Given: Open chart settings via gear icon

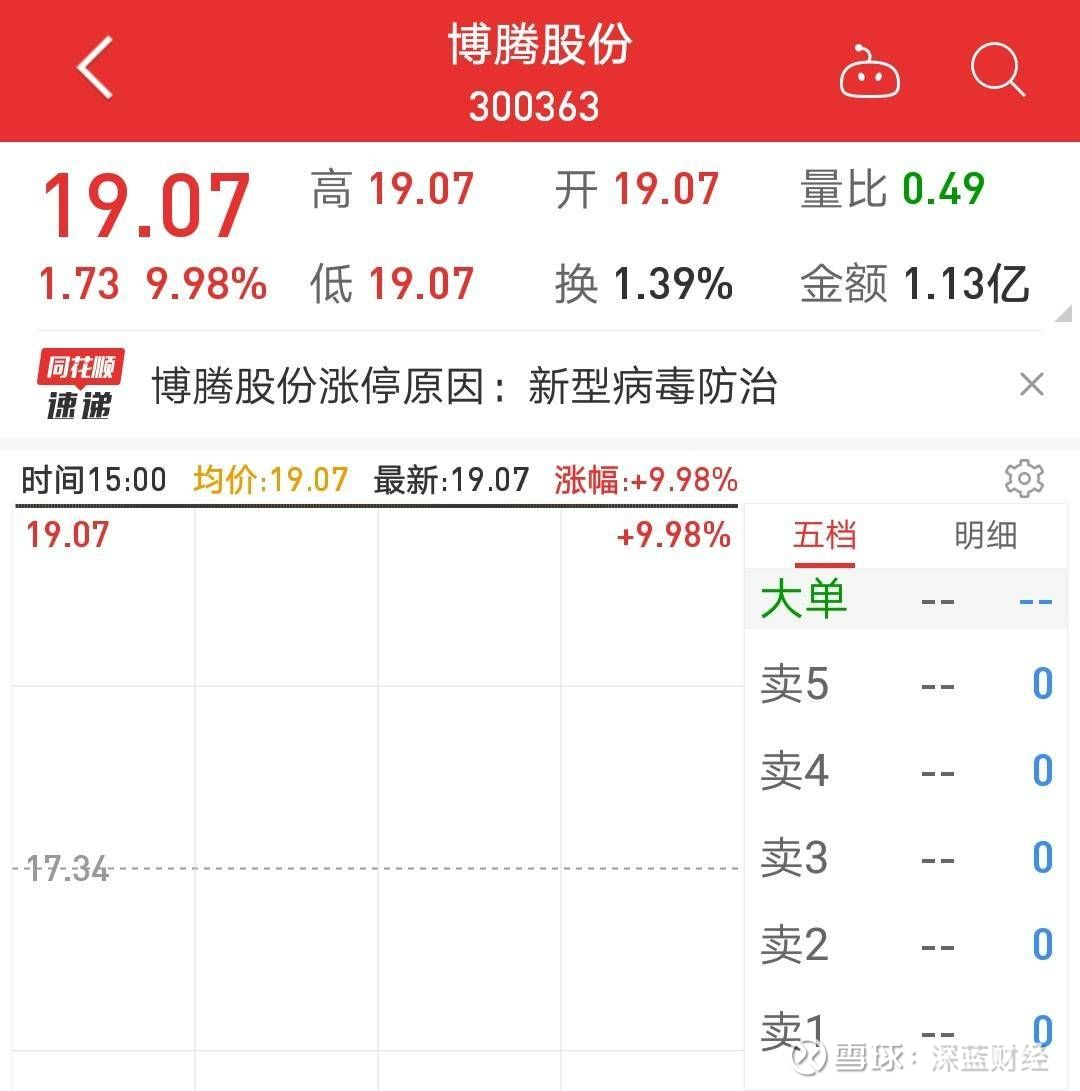Looking at the screenshot, I should coord(1024,479).
